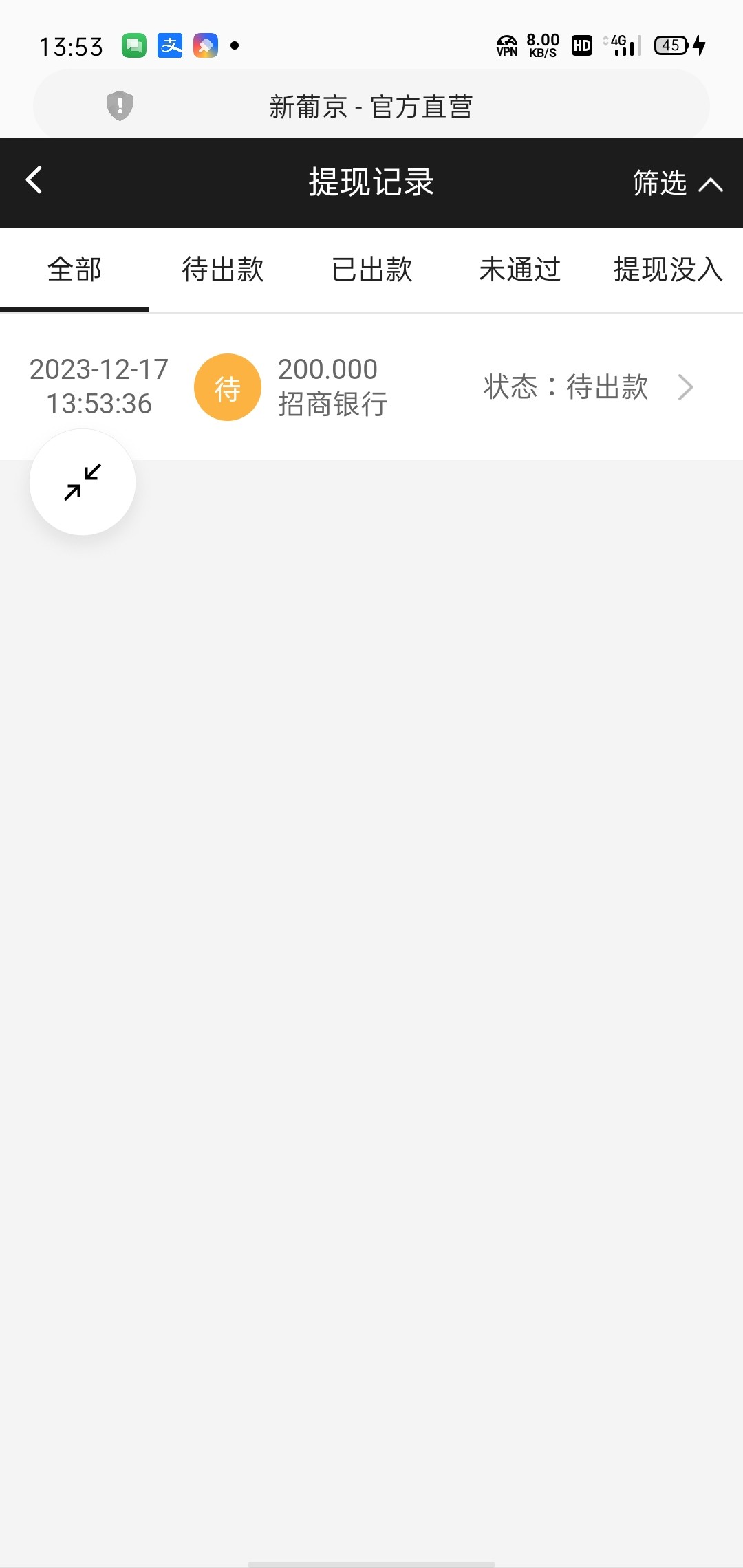This screenshot has width=743, height=1568.
Task: Open the 待出款 tab
Action: pyautogui.click(x=222, y=270)
